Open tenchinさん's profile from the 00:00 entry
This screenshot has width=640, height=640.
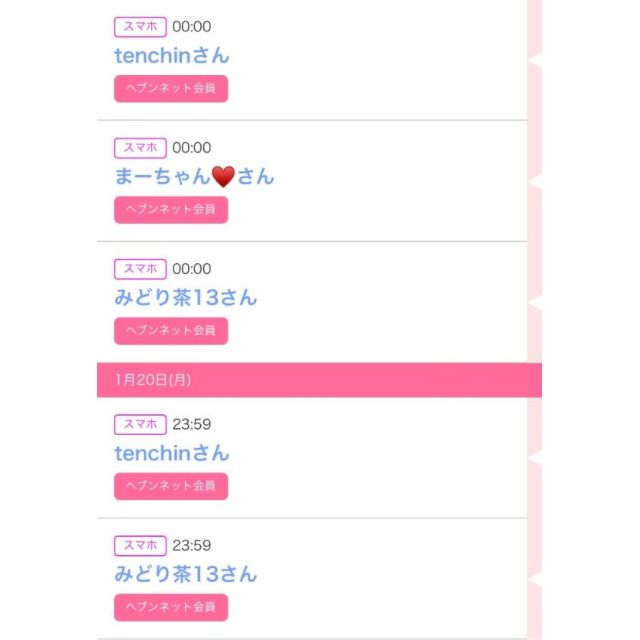[171, 55]
